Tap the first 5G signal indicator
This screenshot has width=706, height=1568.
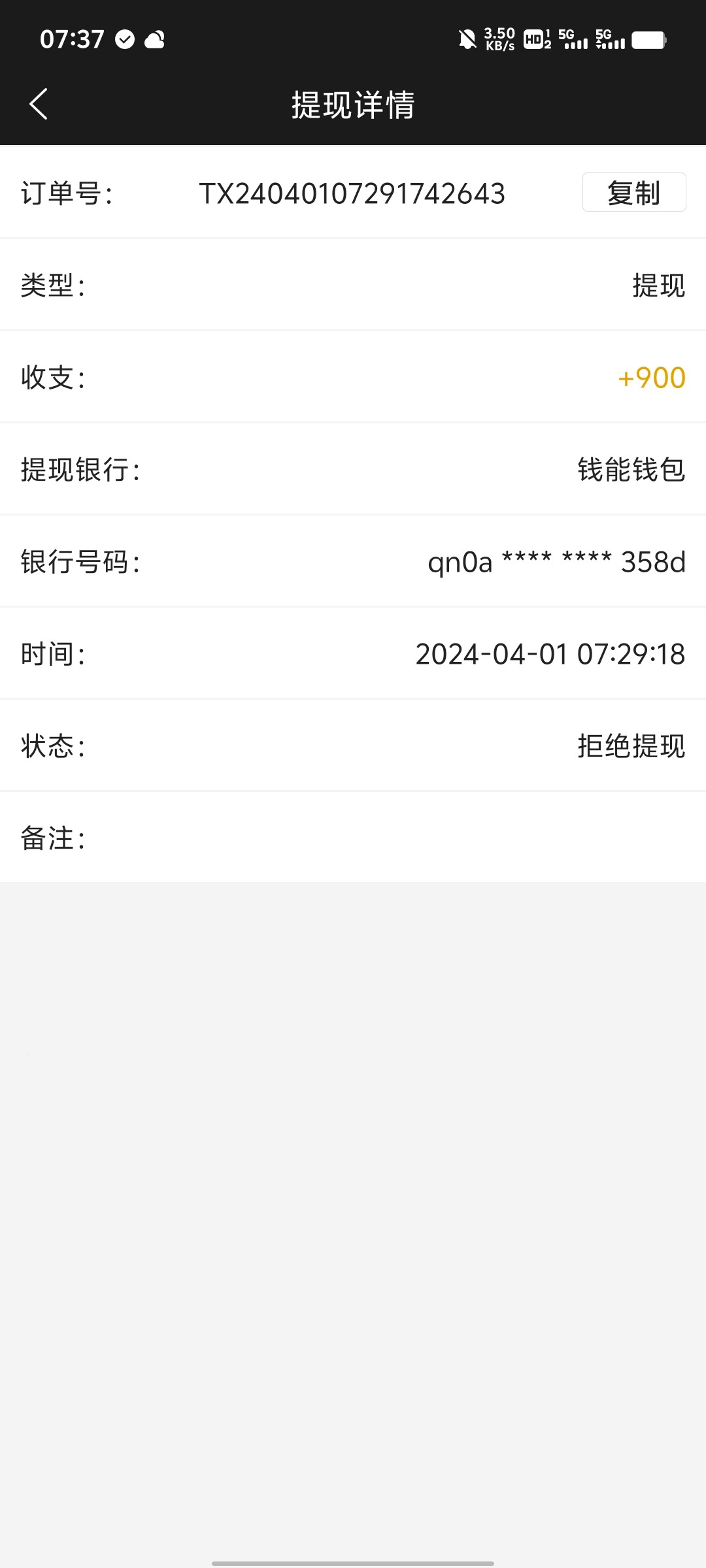pyautogui.click(x=573, y=41)
